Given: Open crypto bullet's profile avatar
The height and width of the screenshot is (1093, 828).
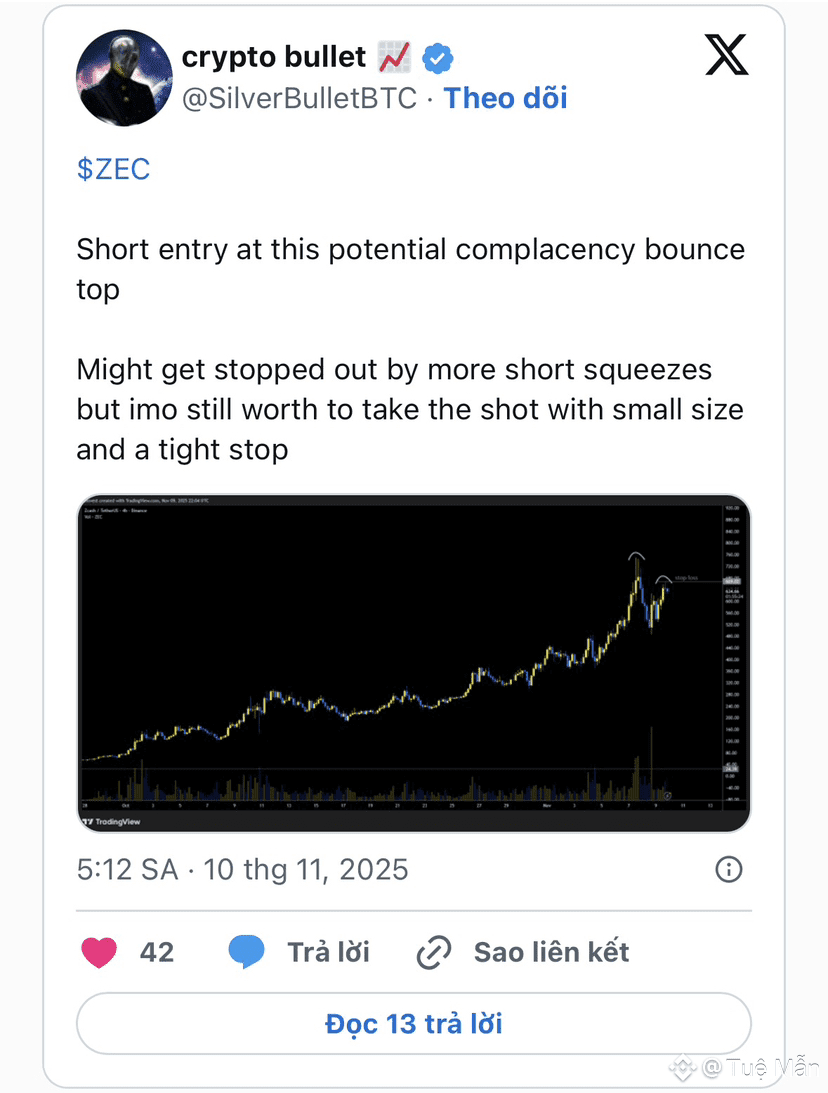Looking at the screenshot, I should point(124,77).
